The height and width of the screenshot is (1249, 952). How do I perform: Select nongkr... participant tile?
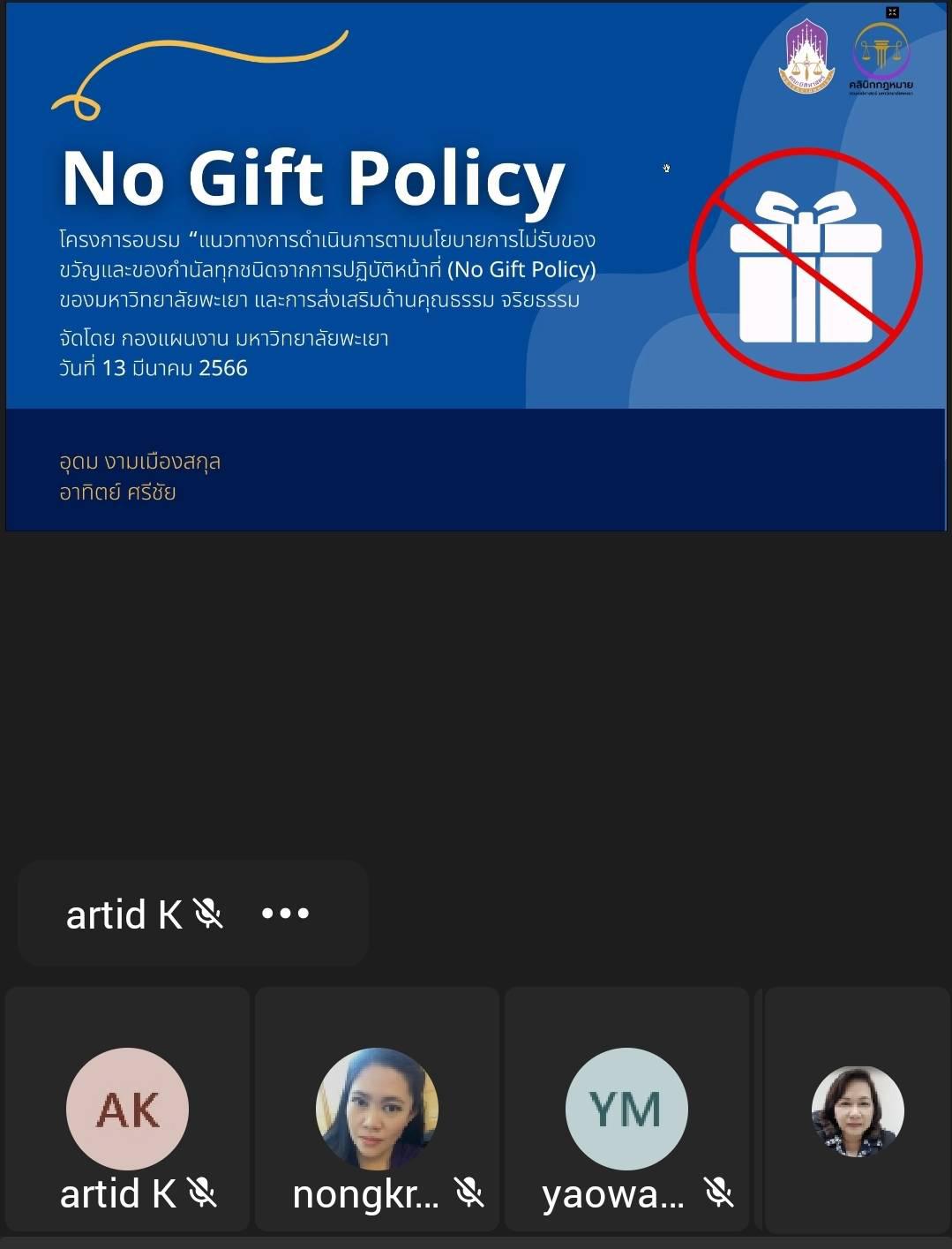click(377, 1110)
